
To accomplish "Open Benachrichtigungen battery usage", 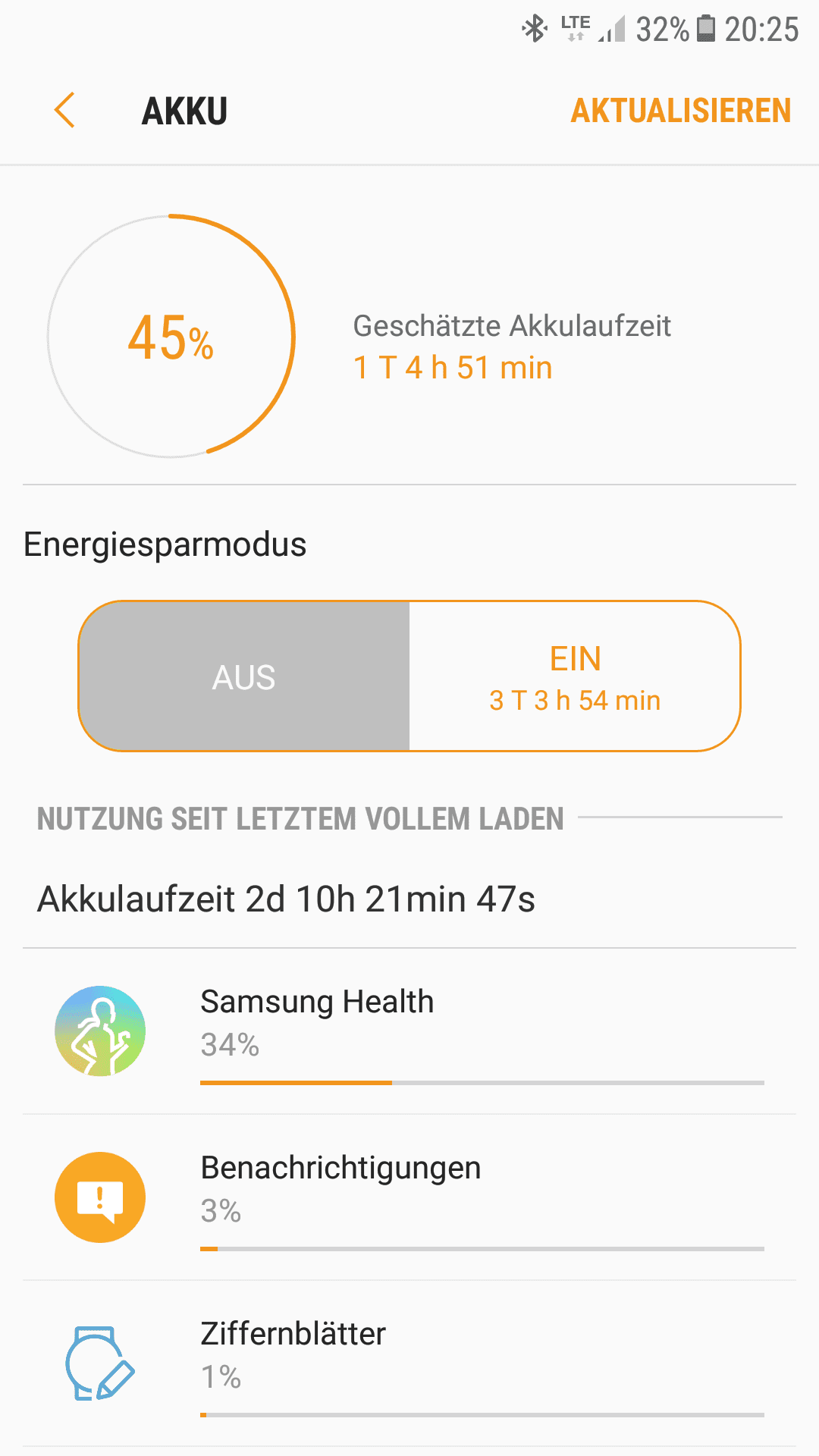I will (409, 1197).
